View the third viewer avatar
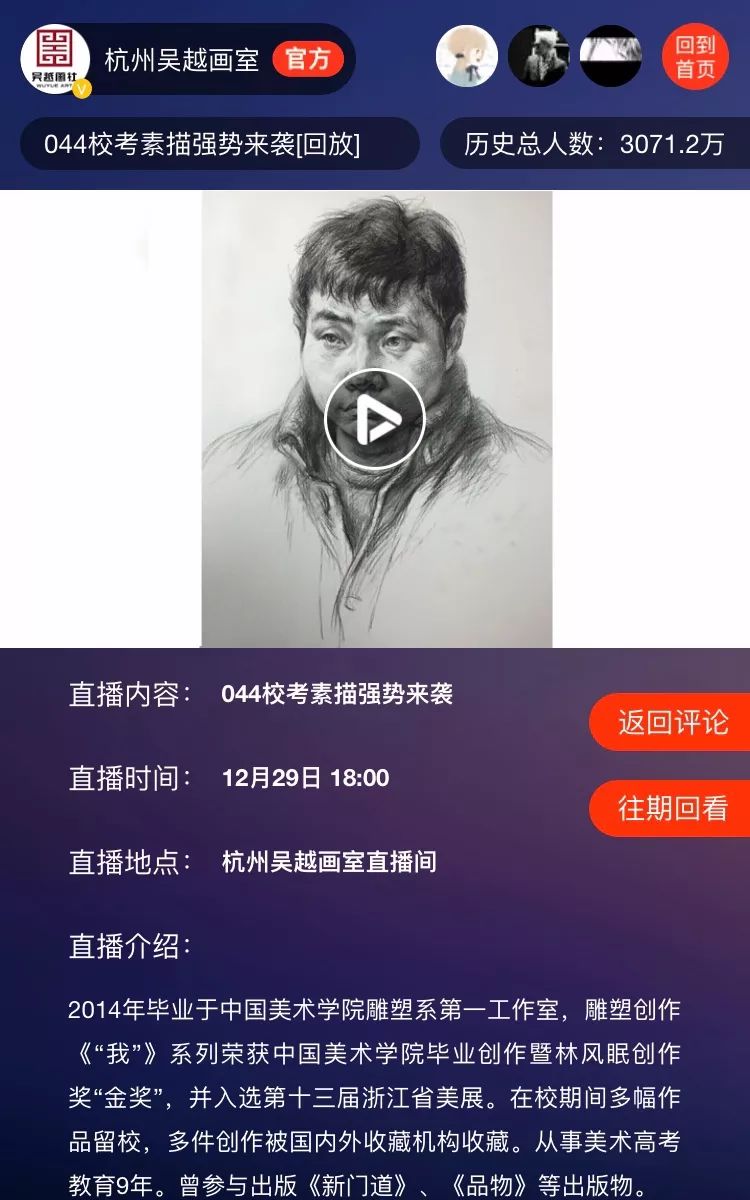Screen dimensions: 750x1200 pos(611,57)
